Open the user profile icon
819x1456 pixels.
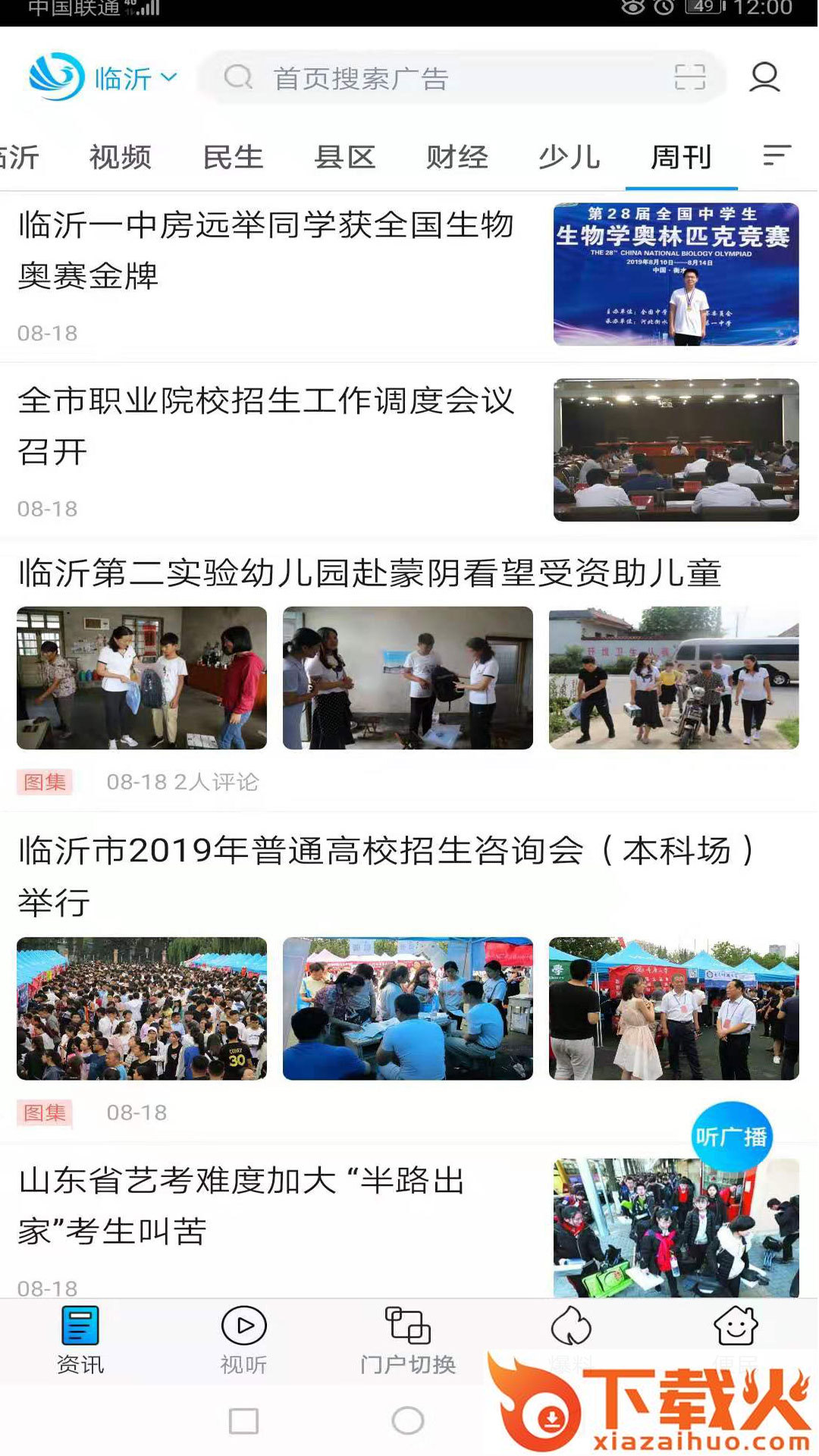click(764, 77)
